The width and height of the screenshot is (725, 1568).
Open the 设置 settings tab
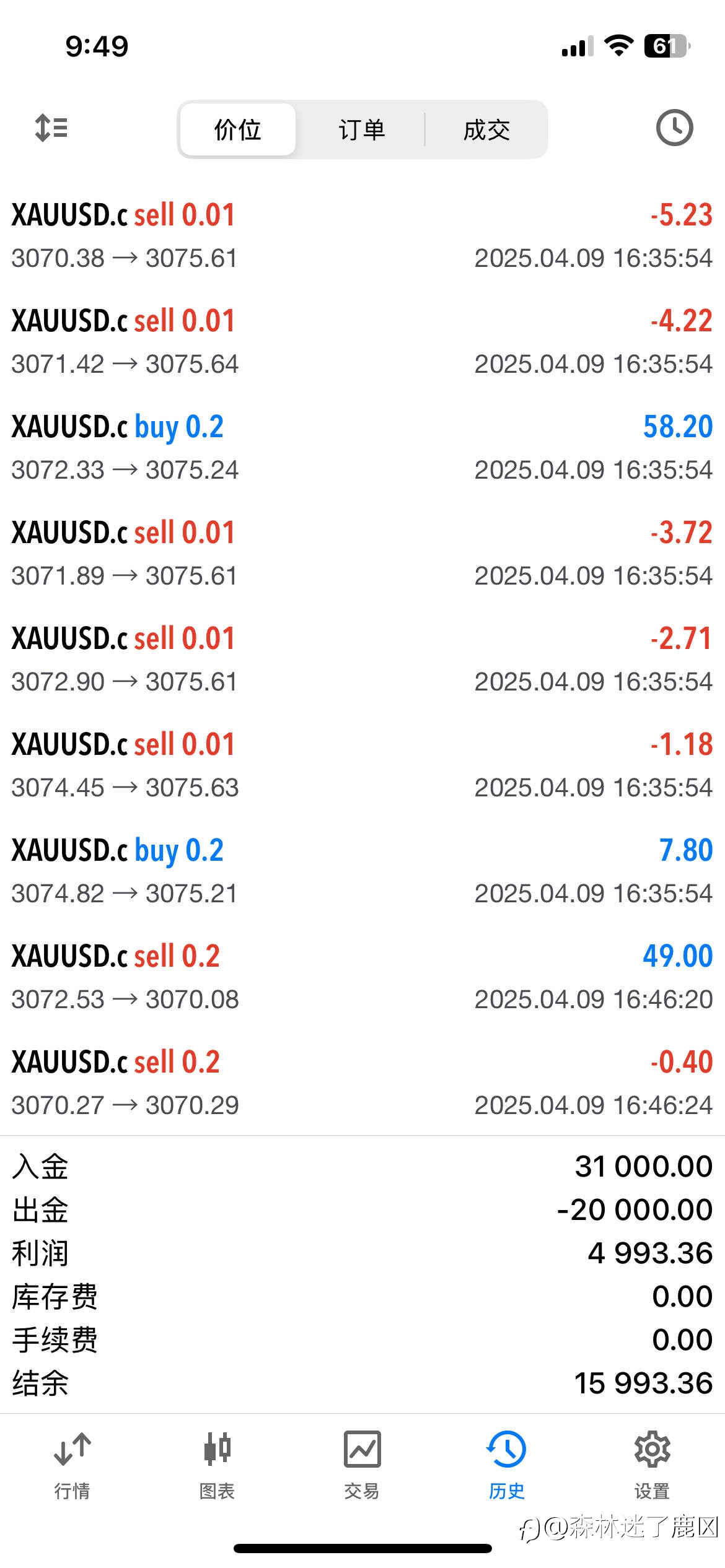[652, 1465]
